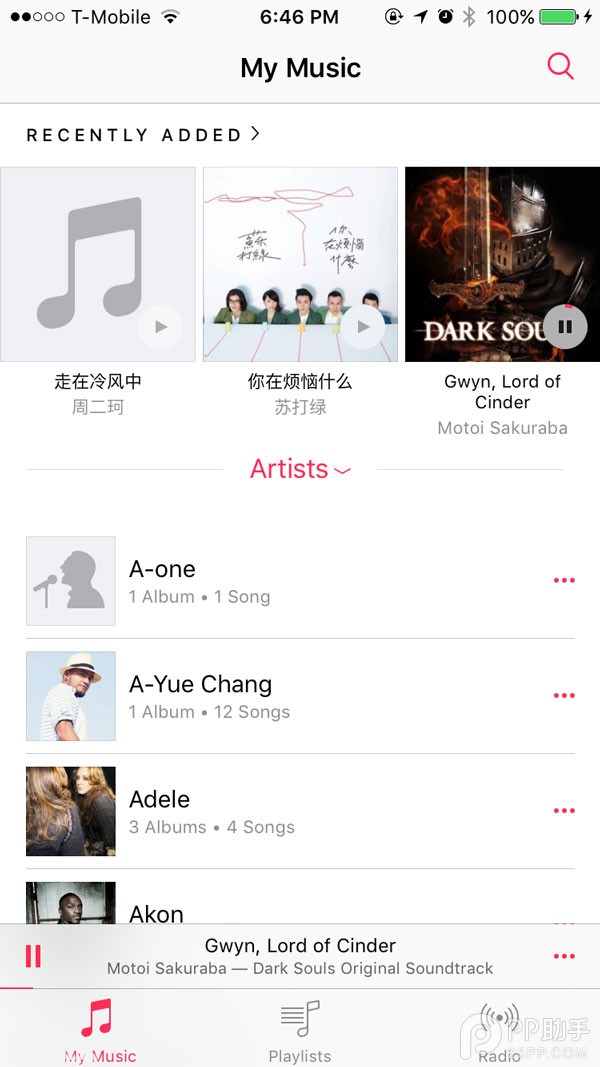Show more options for Adele
Viewport: 600px width, 1067px height.
(564, 811)
